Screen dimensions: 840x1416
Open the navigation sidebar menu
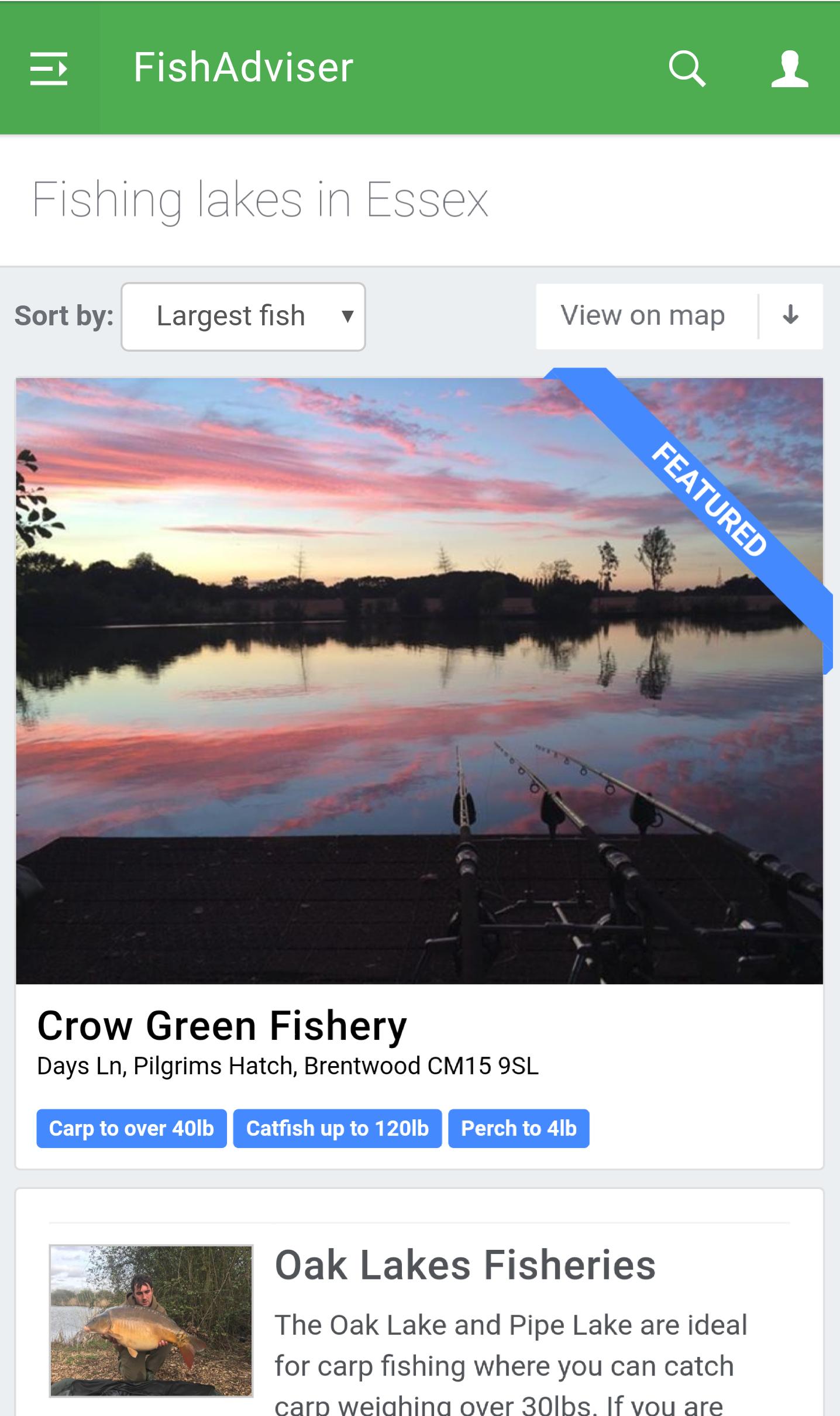click(49, 68)
